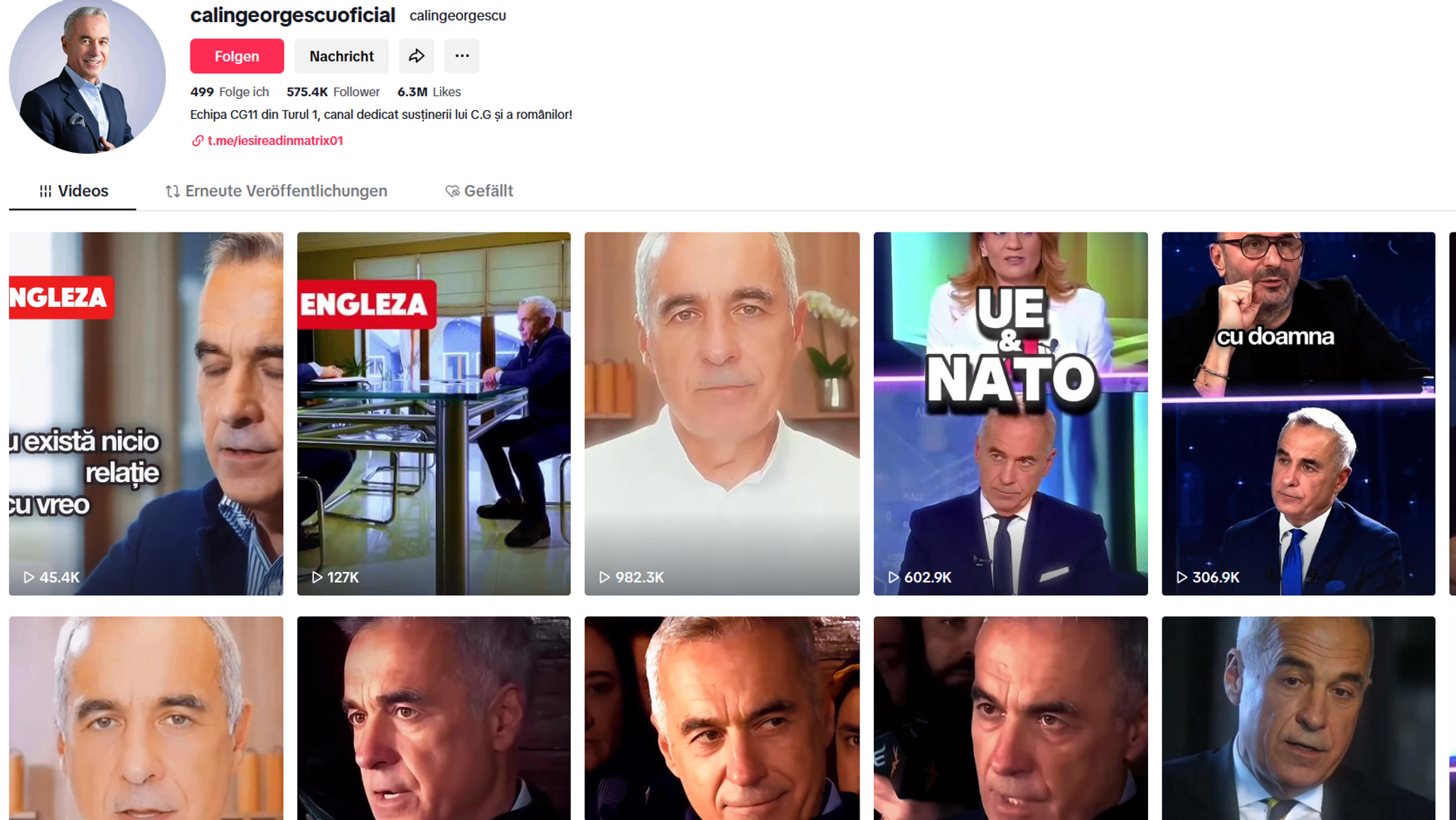Open the 'cu doamna' video with 306.9K views
Viewport: 1456px width, 820px height.
click(x=1298, y=412)
